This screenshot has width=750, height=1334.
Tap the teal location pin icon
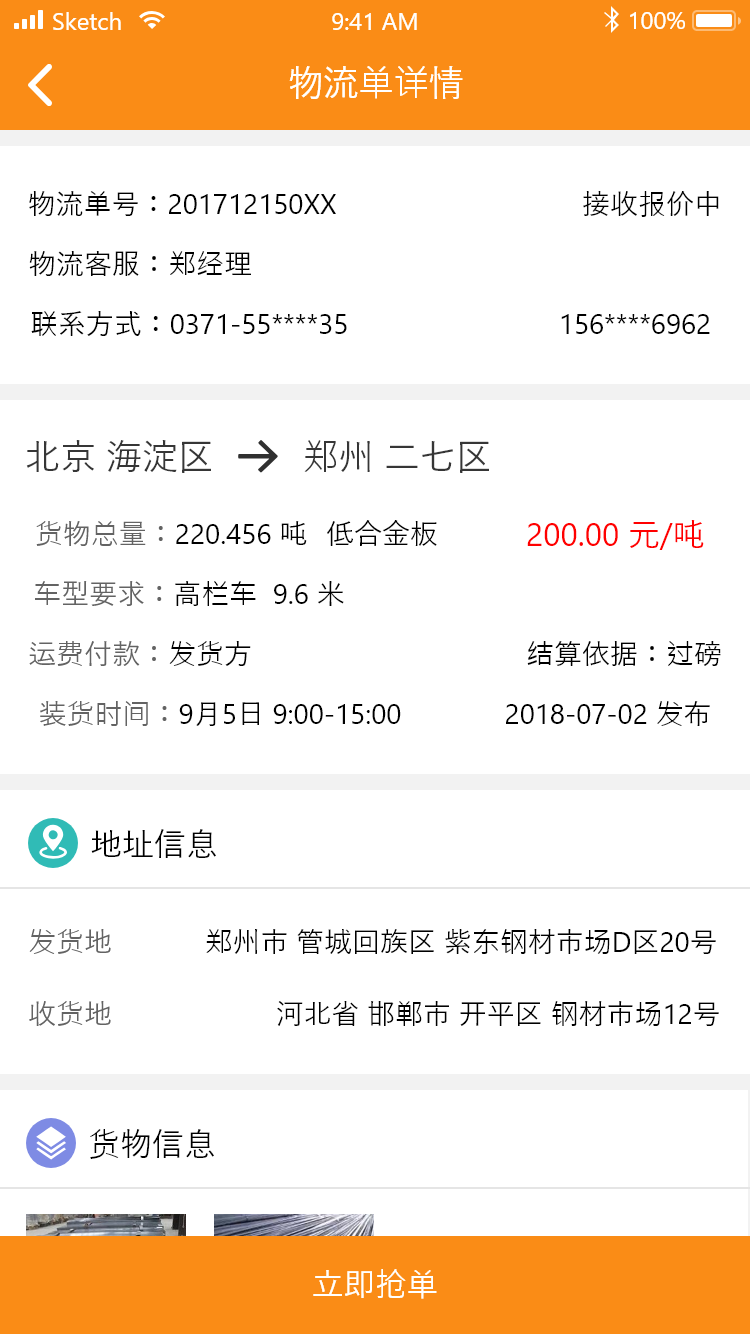(x=52, y=842)
